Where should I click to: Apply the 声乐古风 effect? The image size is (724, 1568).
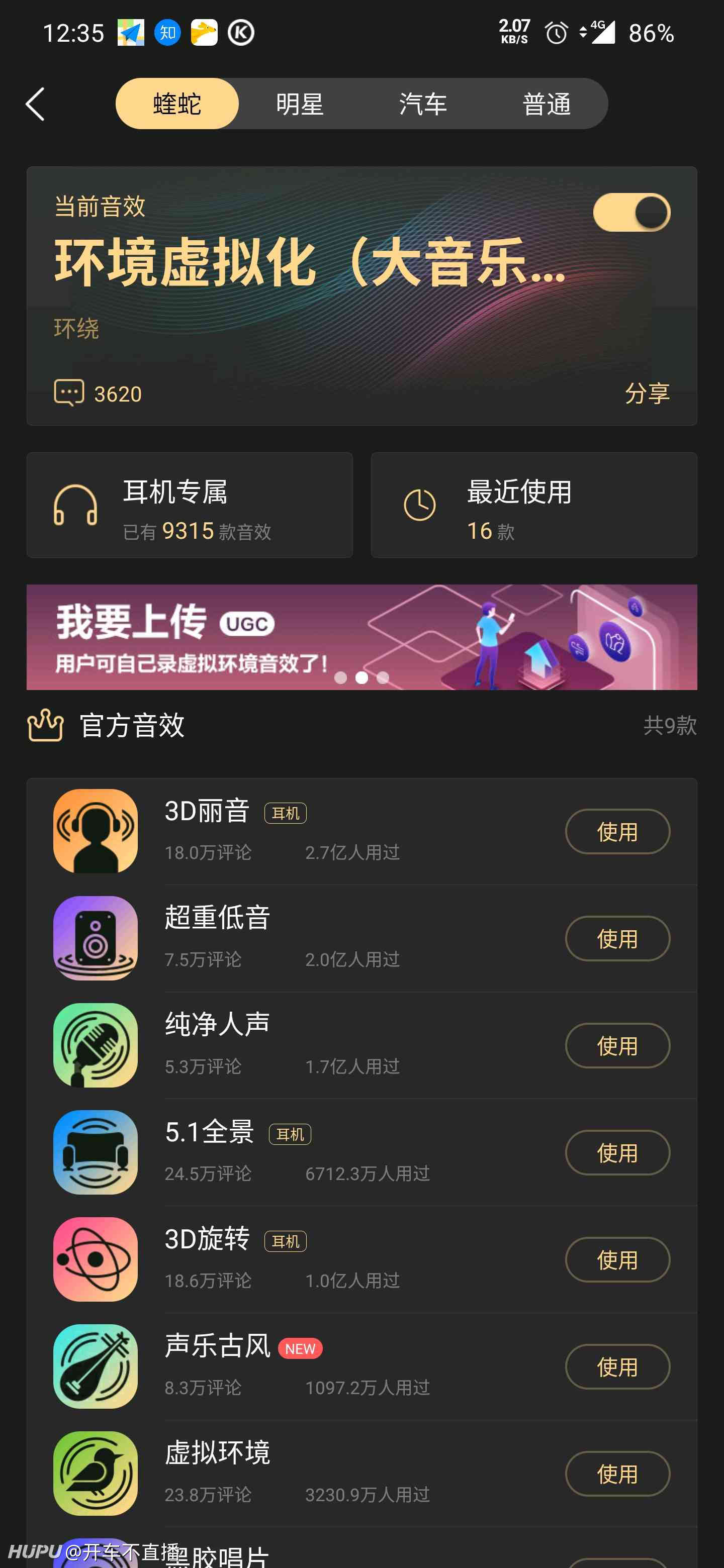coord(617,1366)
